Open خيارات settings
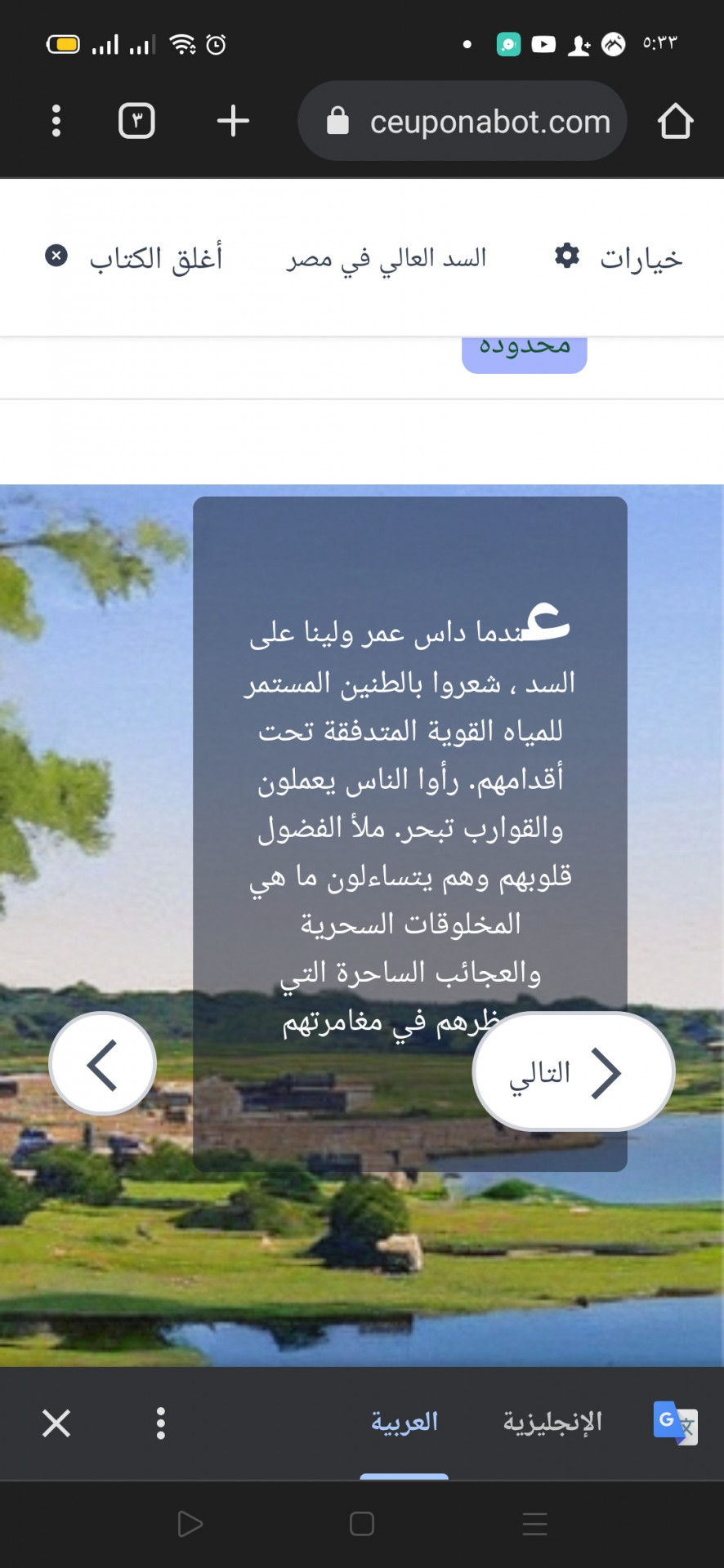This screenshot has width=724, height=1568. pyautogui.click(x=619, y=257)
